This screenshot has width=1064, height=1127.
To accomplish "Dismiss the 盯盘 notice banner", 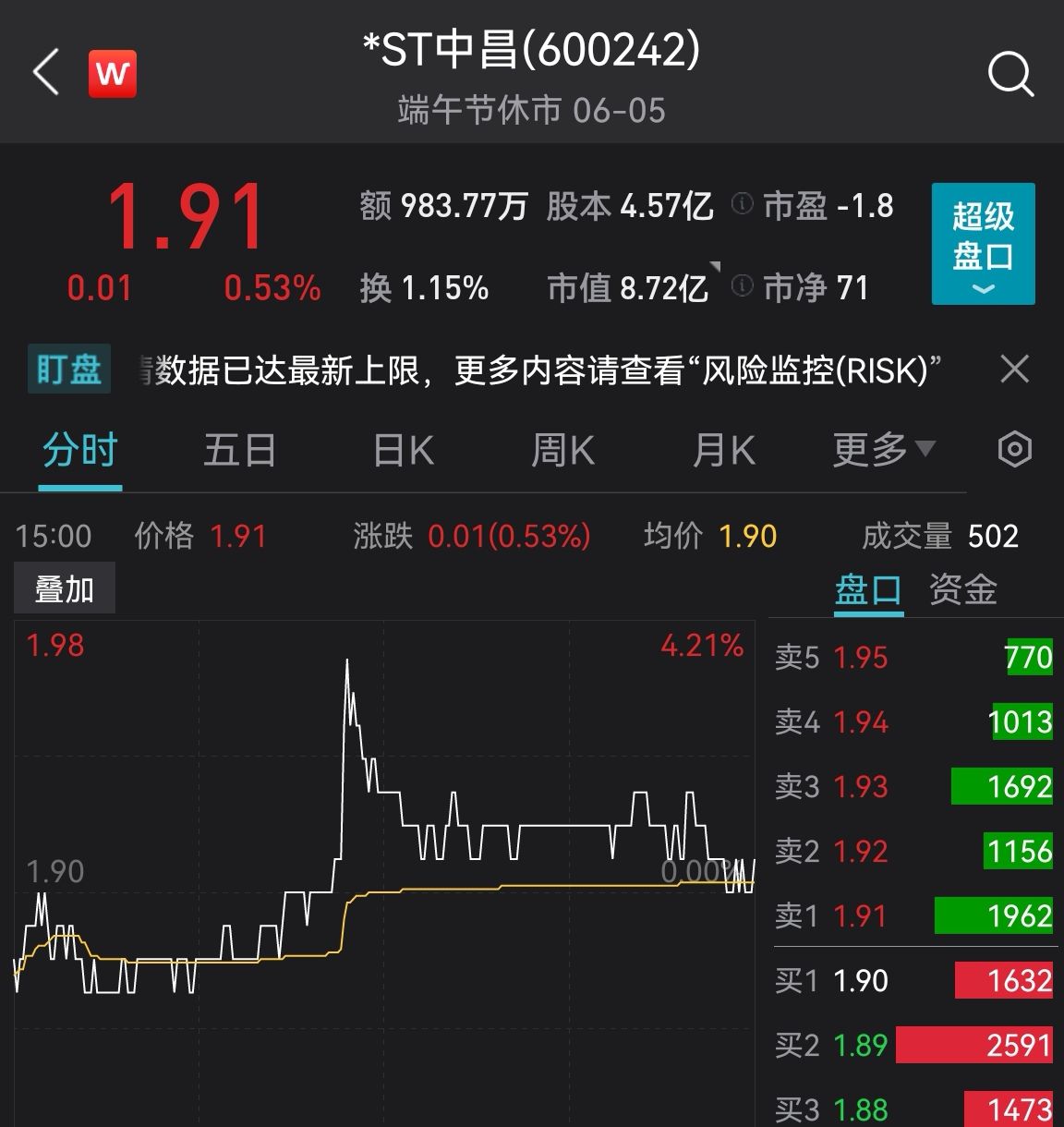I will coord(1014,370).
